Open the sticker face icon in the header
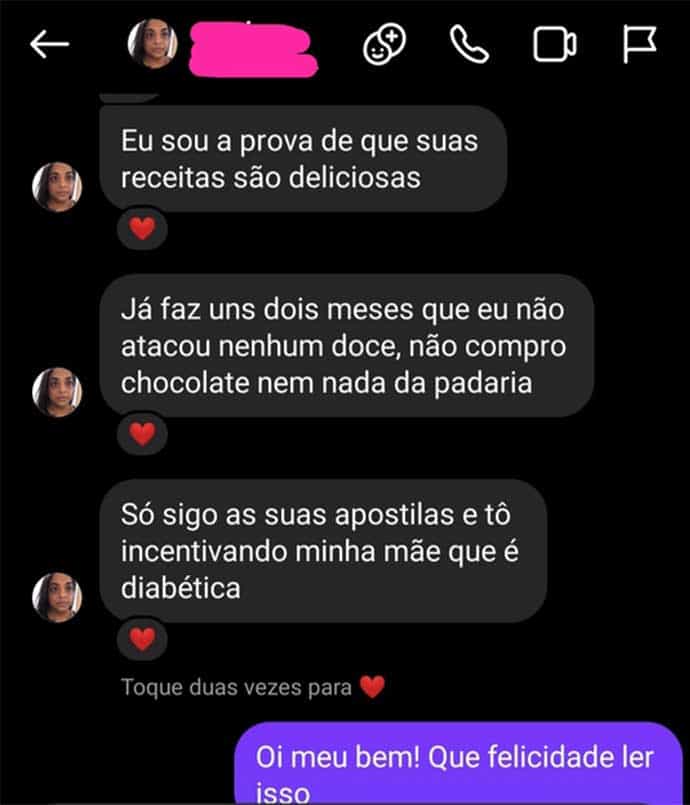 384,45
